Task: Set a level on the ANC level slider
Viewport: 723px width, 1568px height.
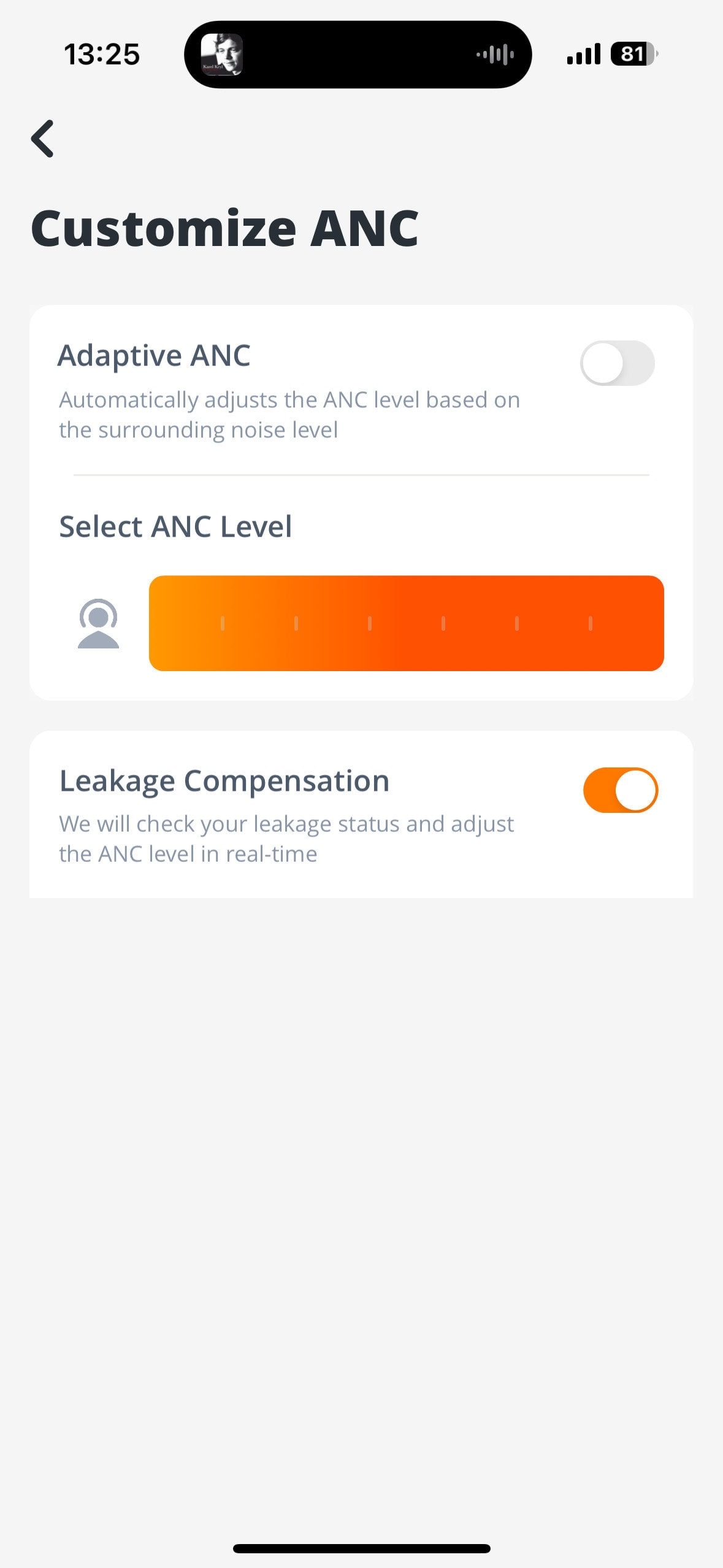Action: click(x=406, y=623)
